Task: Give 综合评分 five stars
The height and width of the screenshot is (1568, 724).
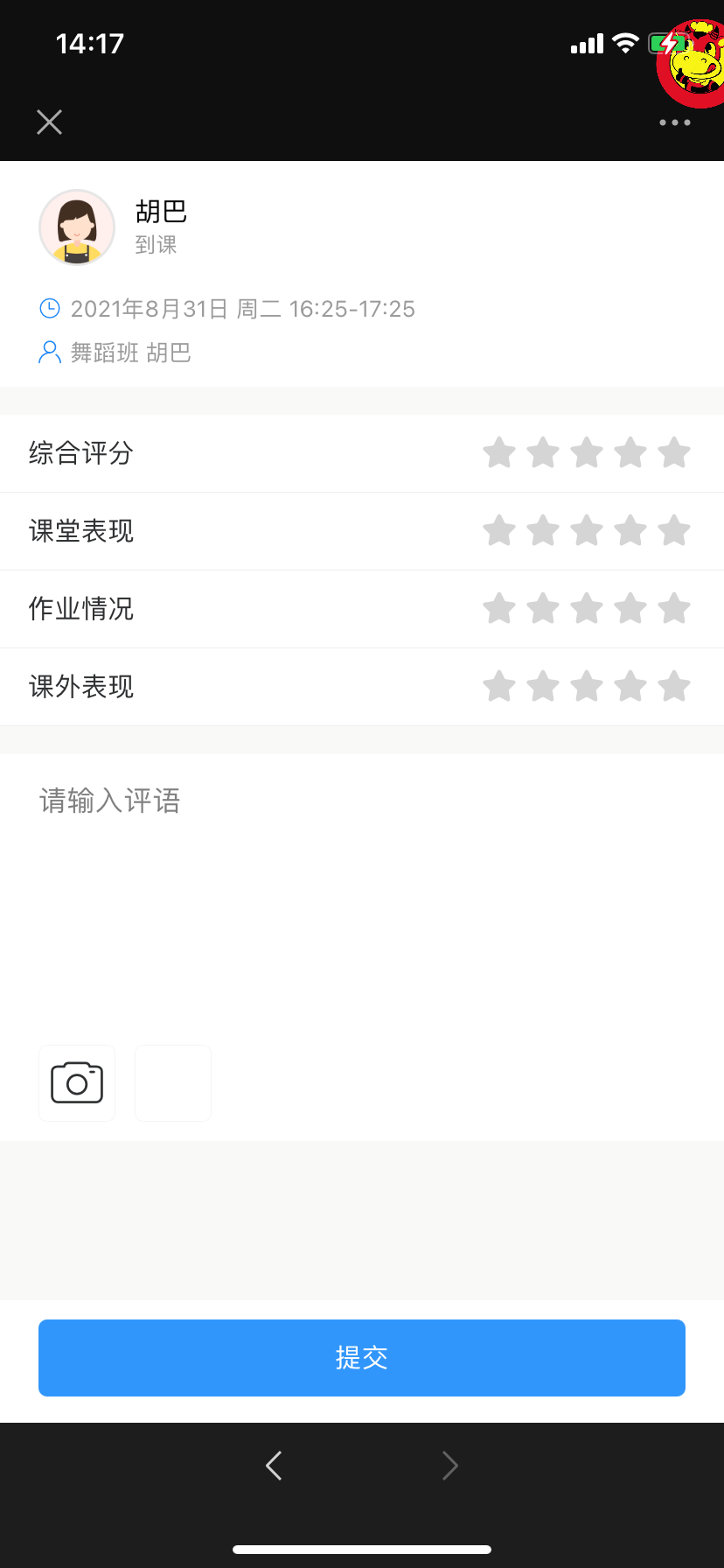Action: [674, 453]
